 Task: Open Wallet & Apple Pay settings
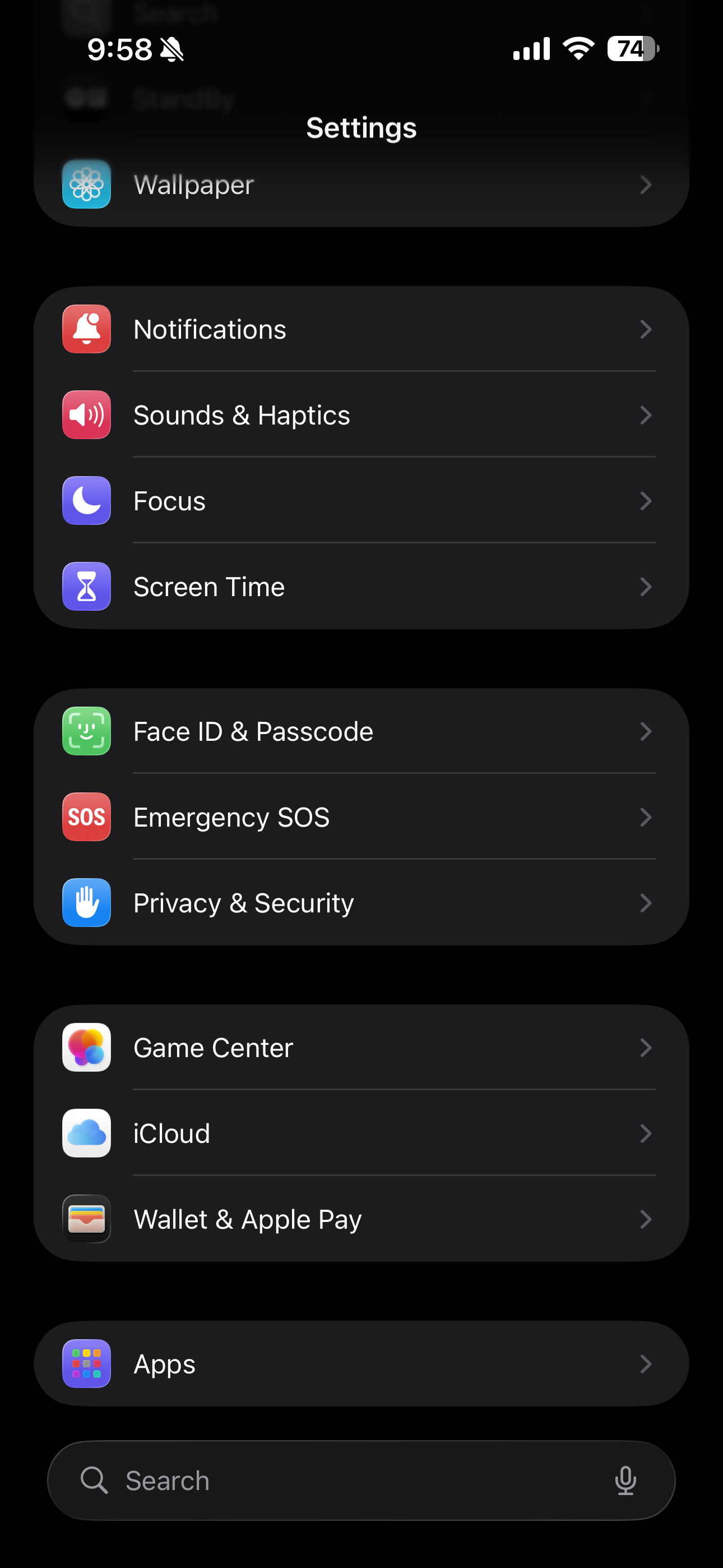361,1219
